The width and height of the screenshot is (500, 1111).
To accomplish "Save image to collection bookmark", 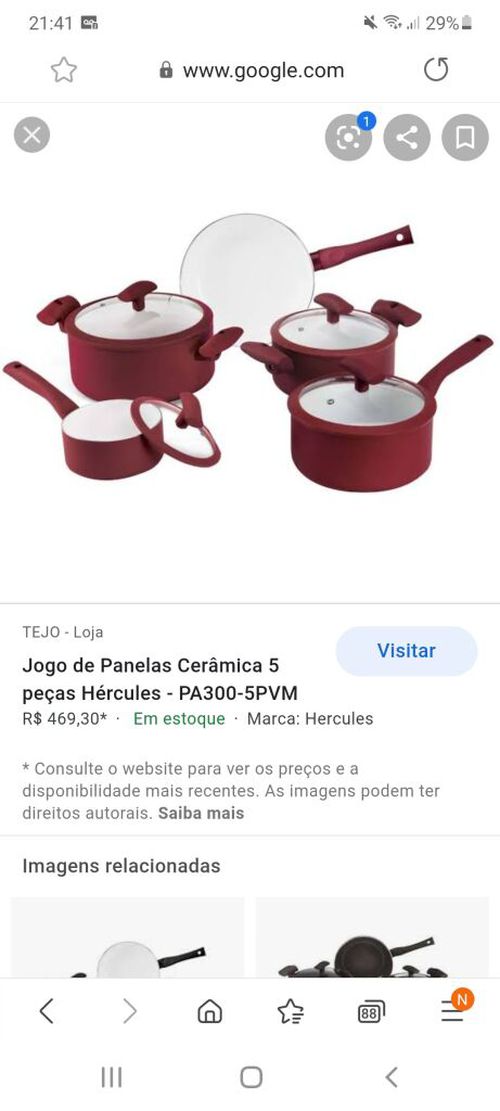I will [465, 137].
